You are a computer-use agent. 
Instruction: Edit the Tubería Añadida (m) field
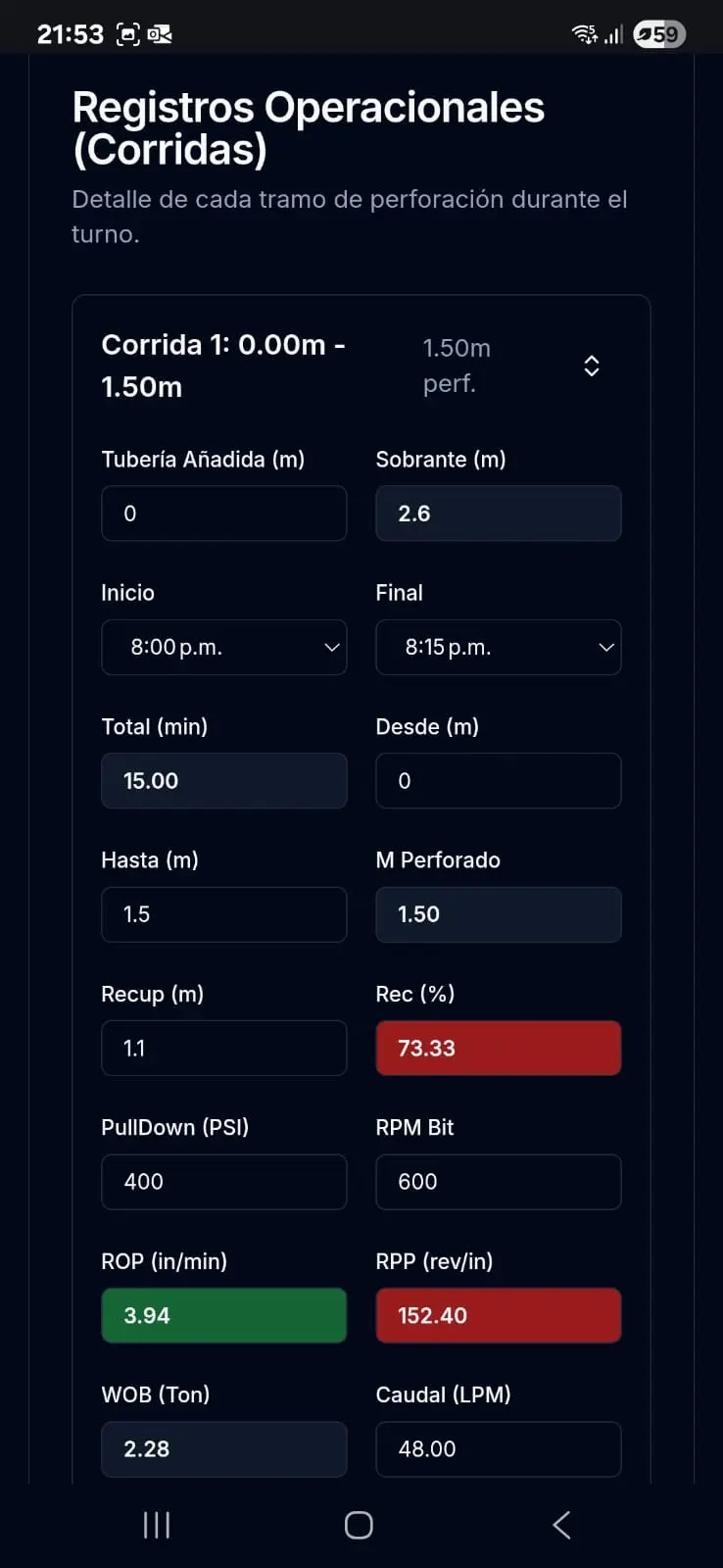(x=223, y=514)
